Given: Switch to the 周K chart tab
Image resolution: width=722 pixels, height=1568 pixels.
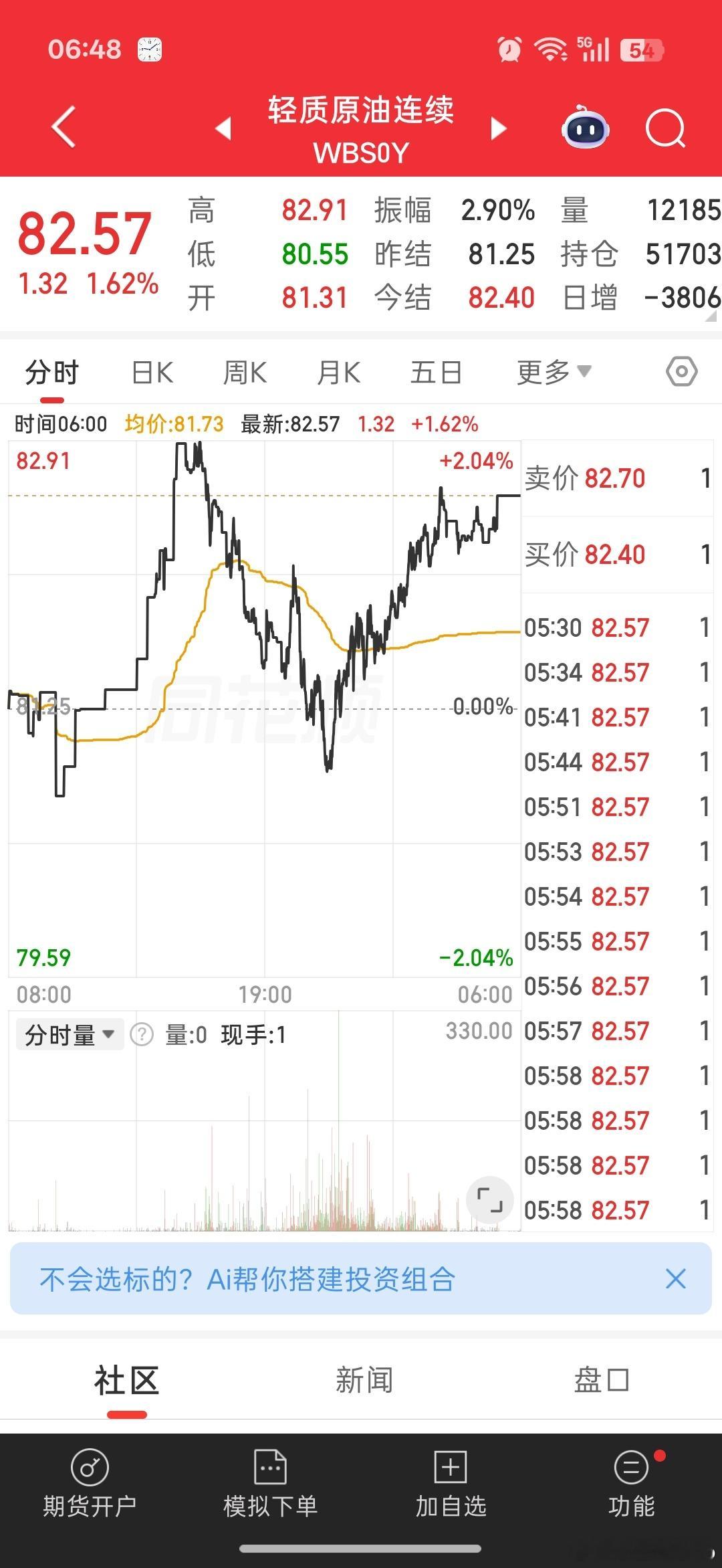Looking at the screenshot, I should click(x=245, y=373).
